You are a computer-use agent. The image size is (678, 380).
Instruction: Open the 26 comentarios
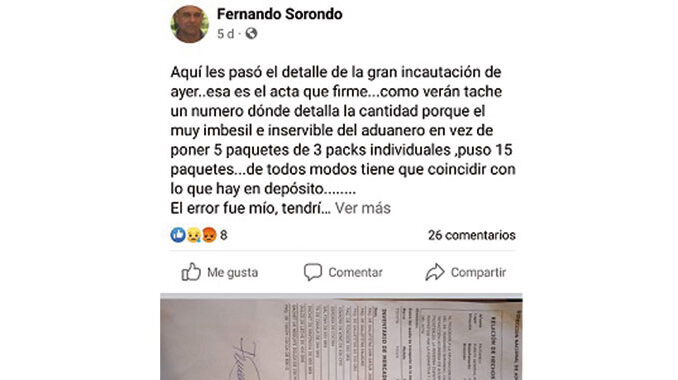472,235
